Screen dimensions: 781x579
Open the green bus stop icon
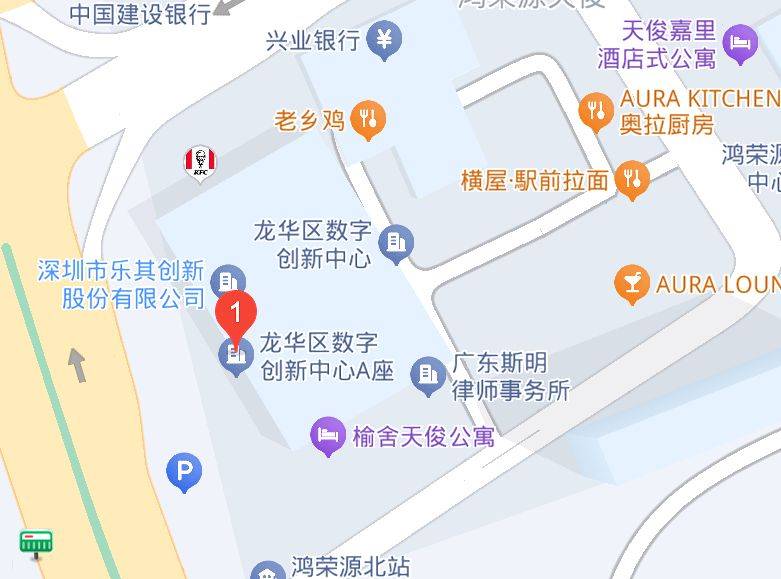37,543
